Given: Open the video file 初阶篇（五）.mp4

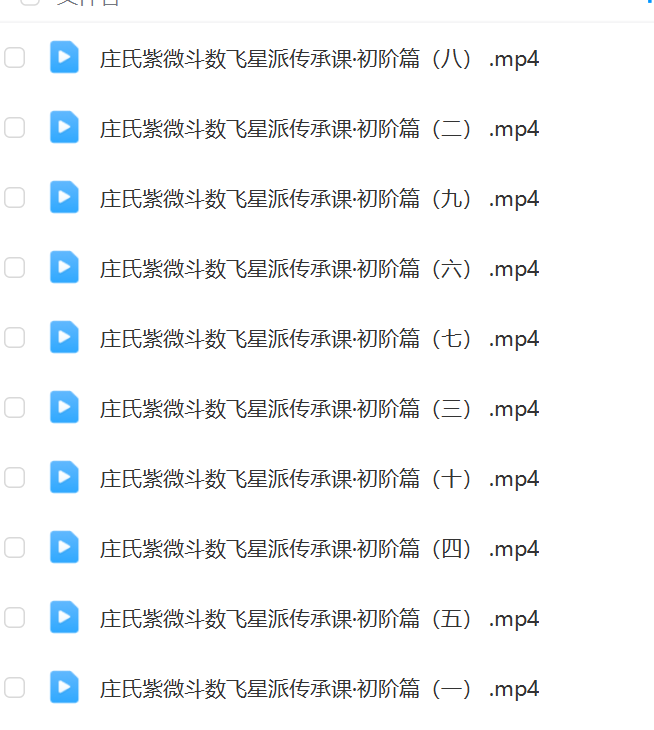Looking at the screenshot, I should [x=319, y=619].
